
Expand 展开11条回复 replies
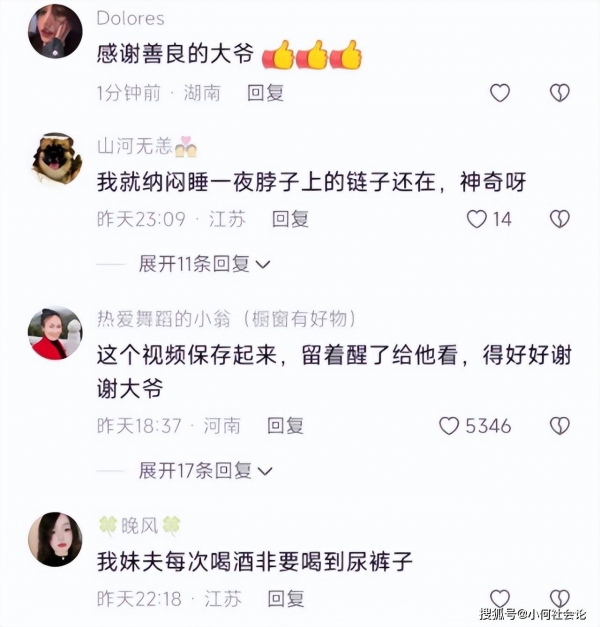click(204, 264)
